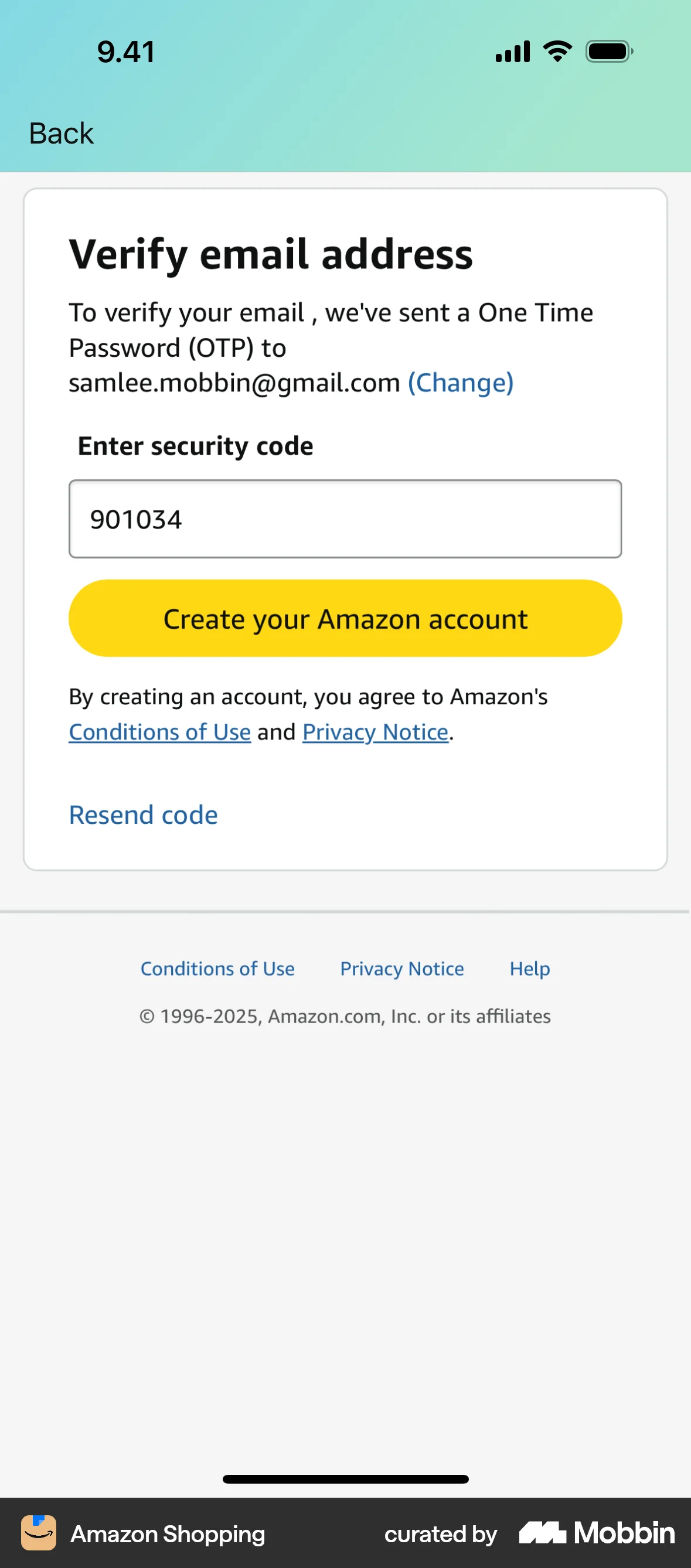This screenshot has width=691, height=1568.
Task: Open the footer Conditions of Use link
Action: 218,969
